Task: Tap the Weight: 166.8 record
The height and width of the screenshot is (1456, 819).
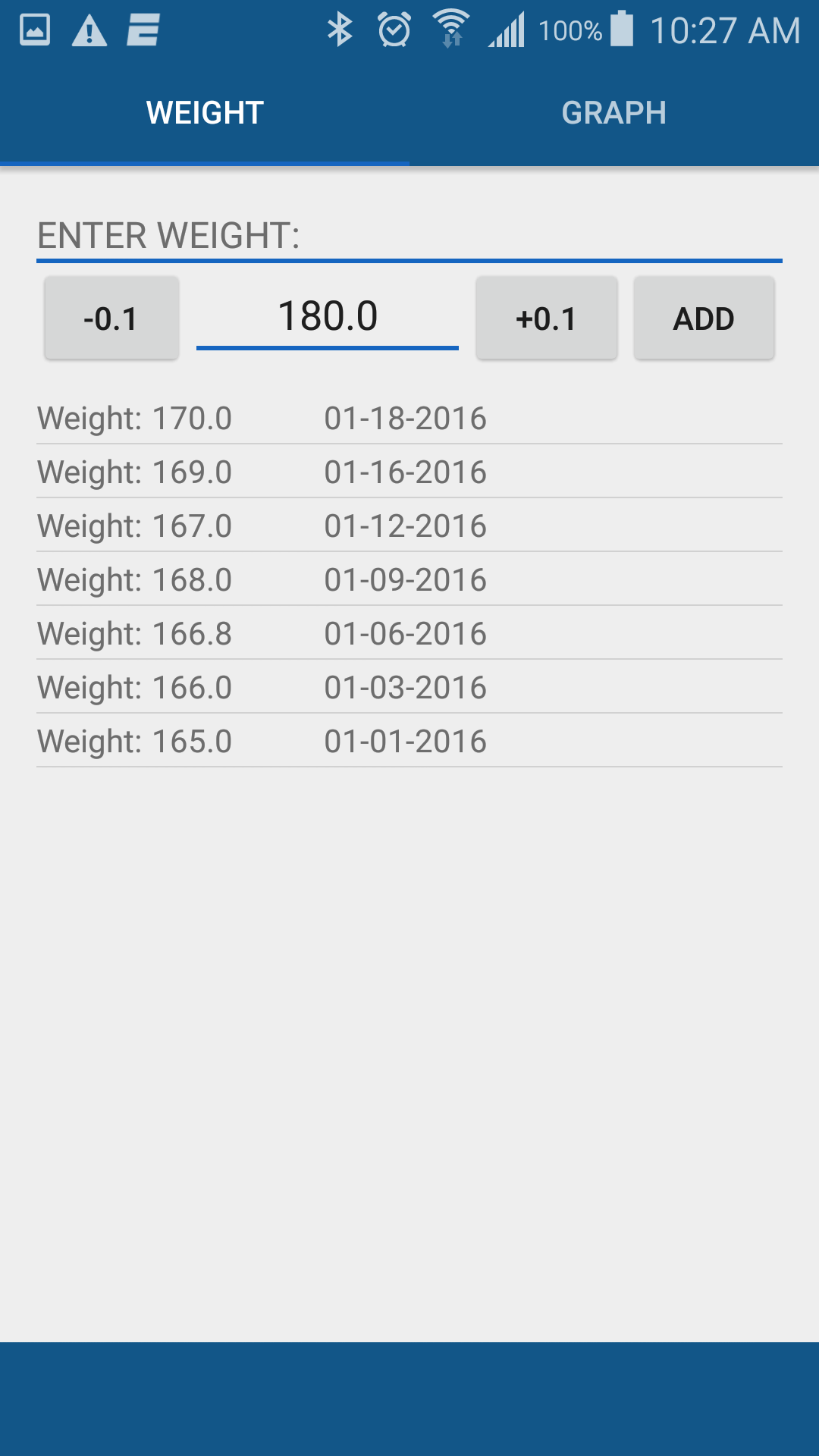Action: click(x=409, y=632)
